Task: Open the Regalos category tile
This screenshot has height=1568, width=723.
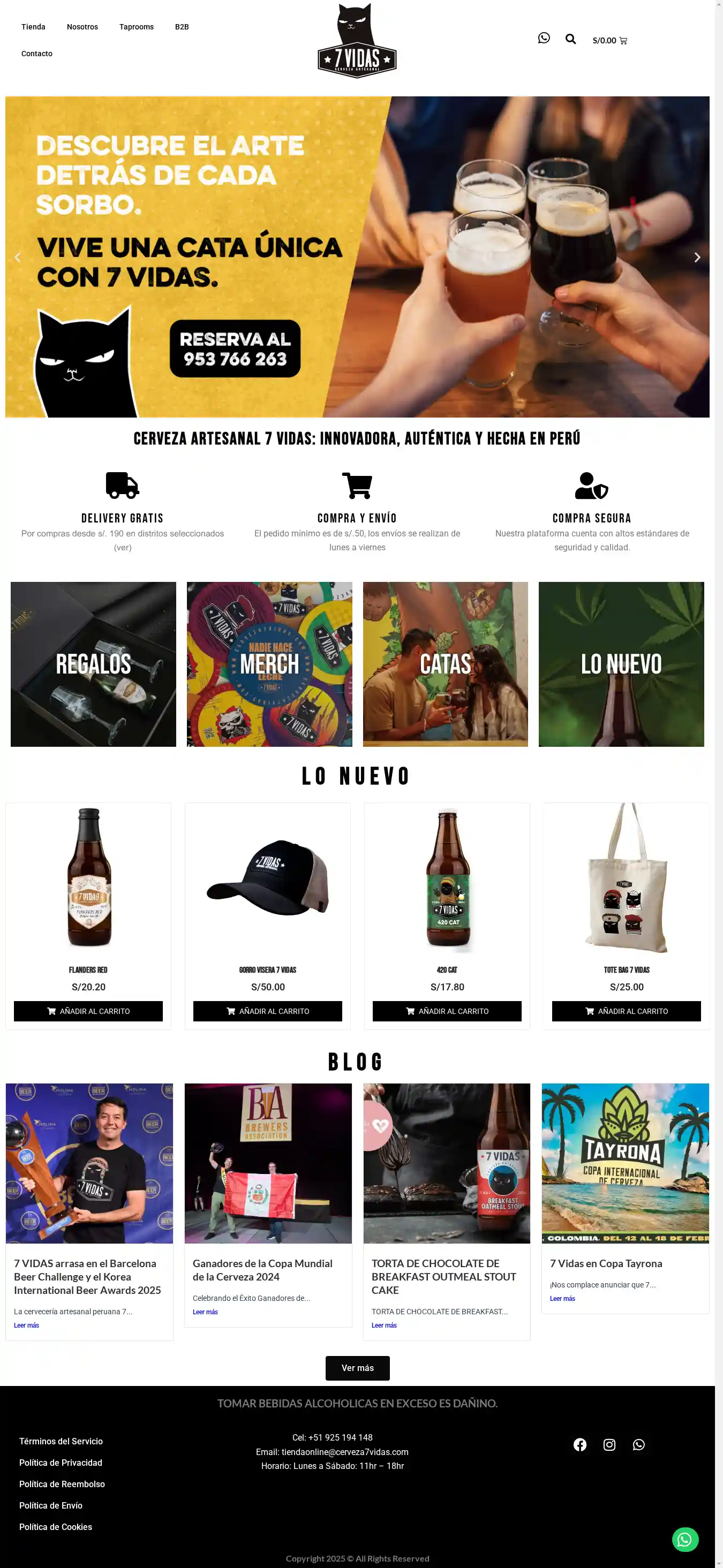Action: tap(93, 664)
